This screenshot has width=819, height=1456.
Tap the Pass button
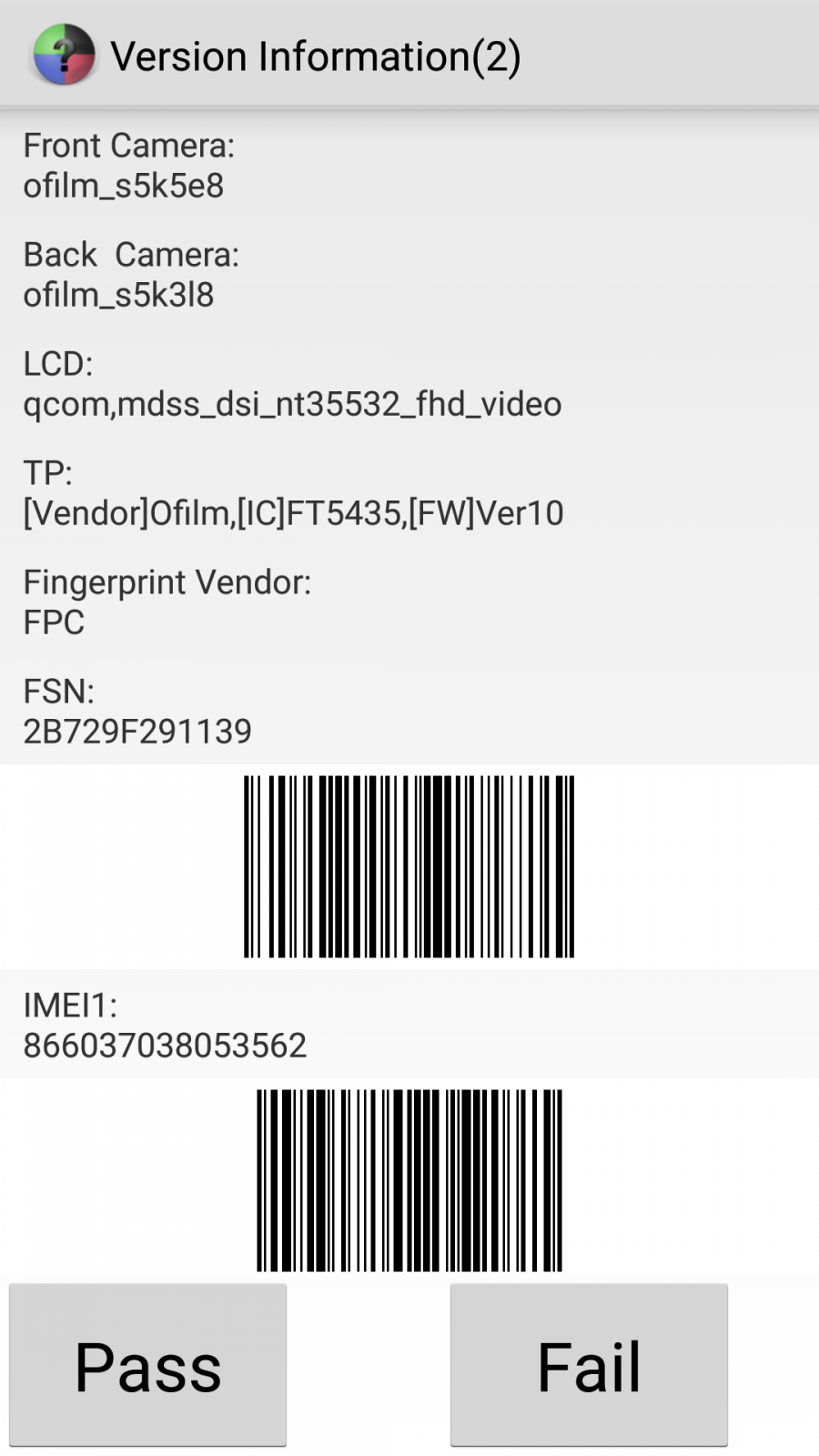[147, 1365]
